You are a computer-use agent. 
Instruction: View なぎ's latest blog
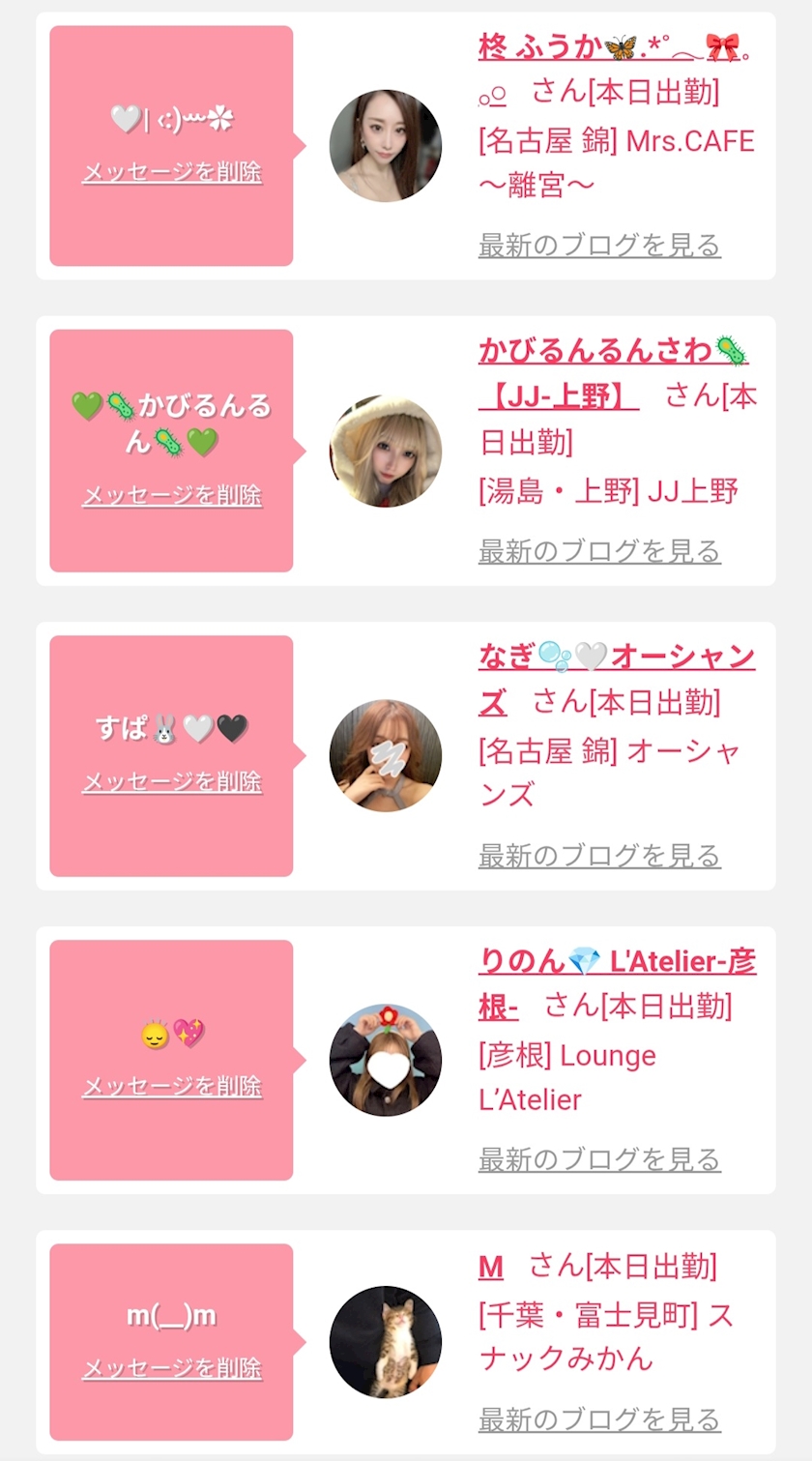[599, 856]
